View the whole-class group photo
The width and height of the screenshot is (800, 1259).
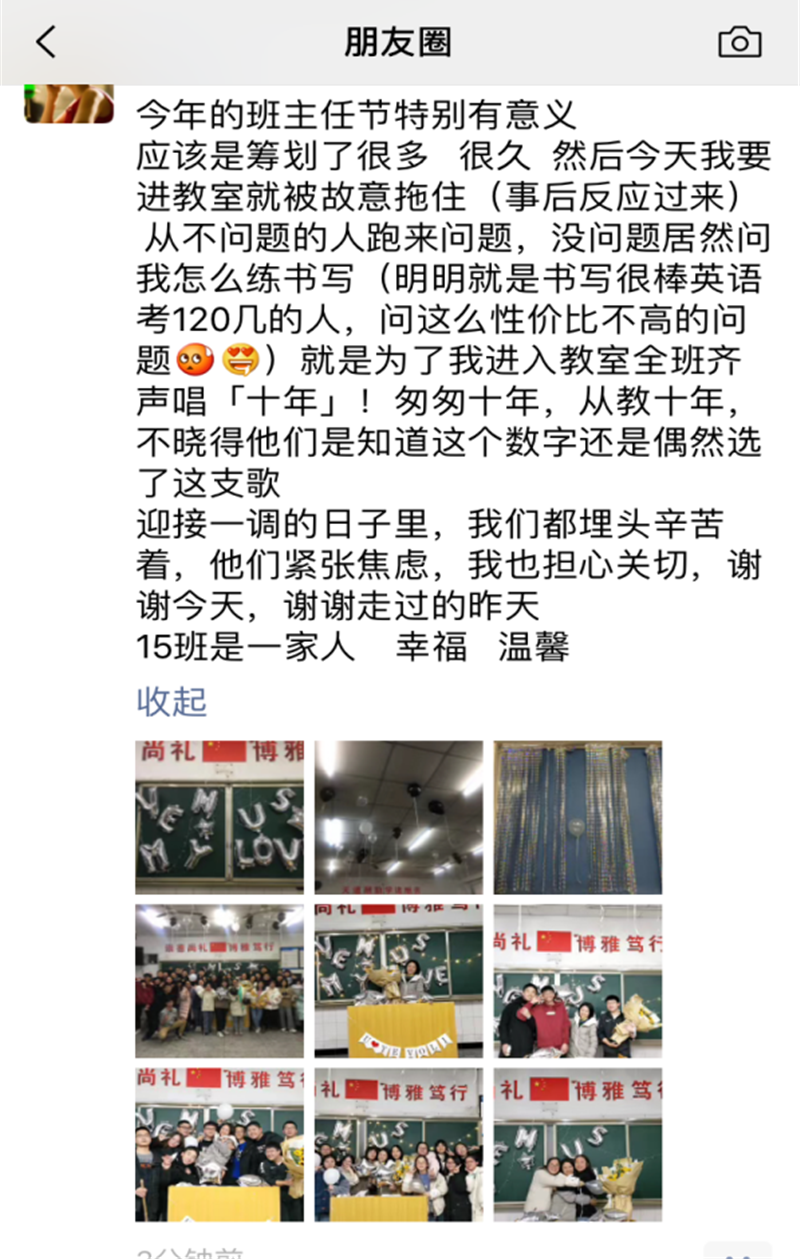pos(219,981)
